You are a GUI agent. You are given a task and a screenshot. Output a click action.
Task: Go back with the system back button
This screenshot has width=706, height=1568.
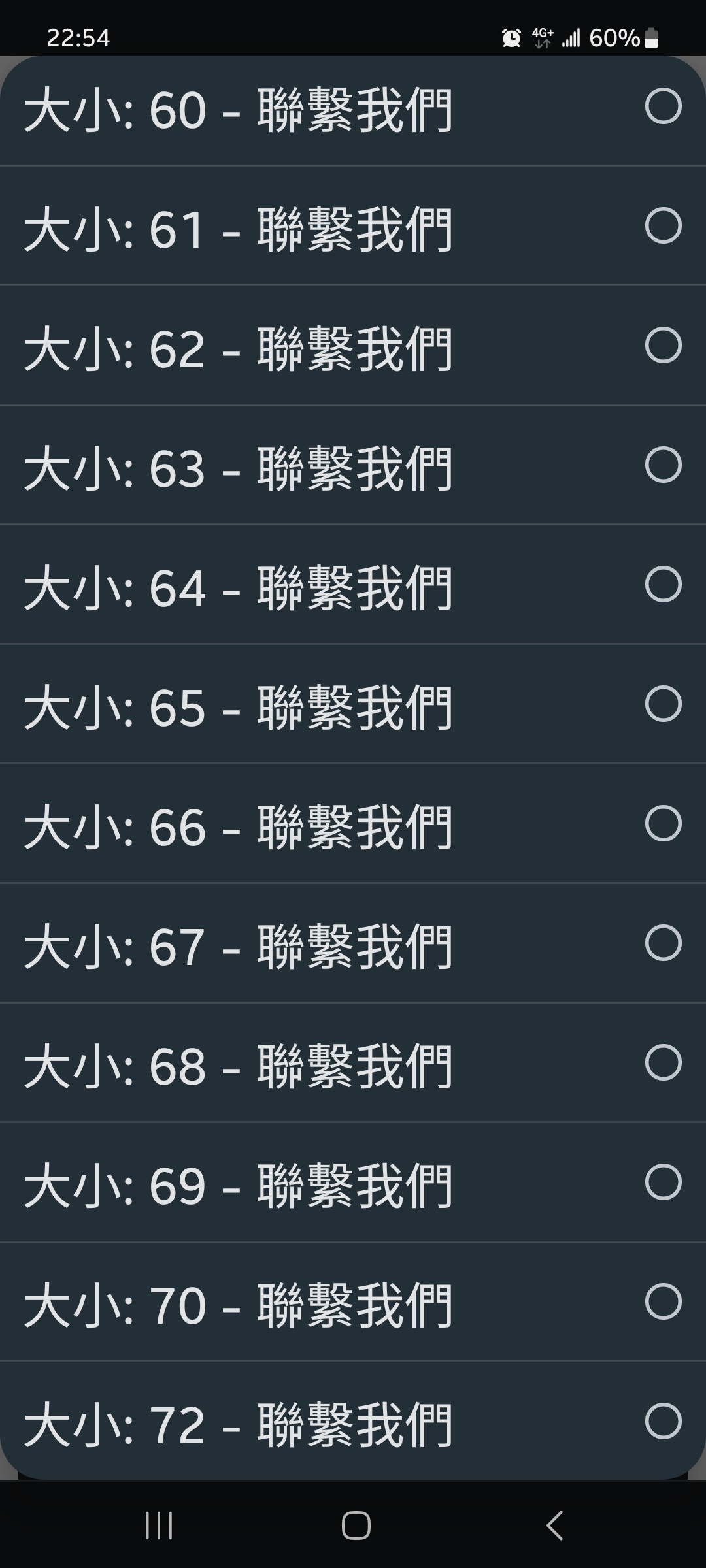554,1526
